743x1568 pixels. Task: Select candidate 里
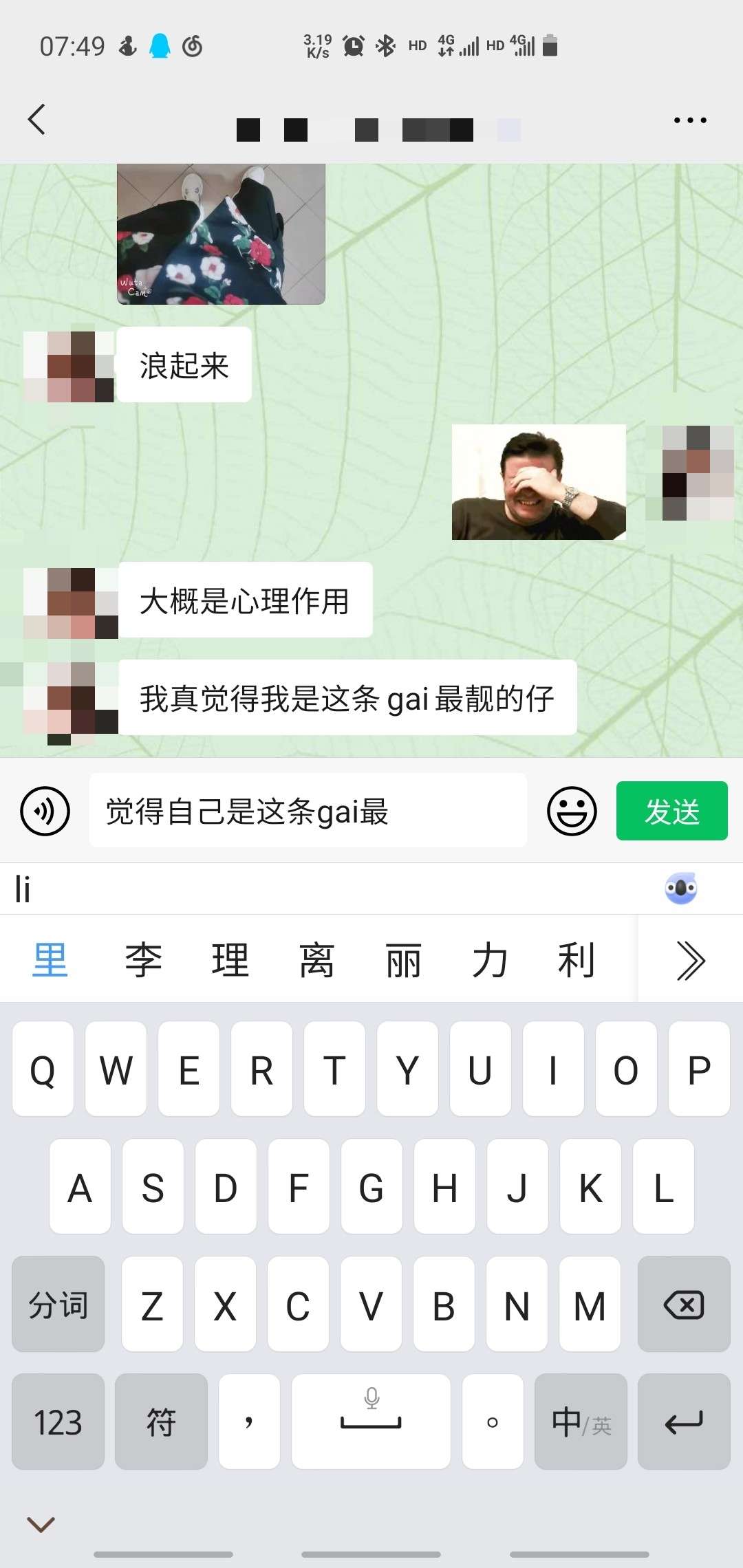(x=50, y=959)
